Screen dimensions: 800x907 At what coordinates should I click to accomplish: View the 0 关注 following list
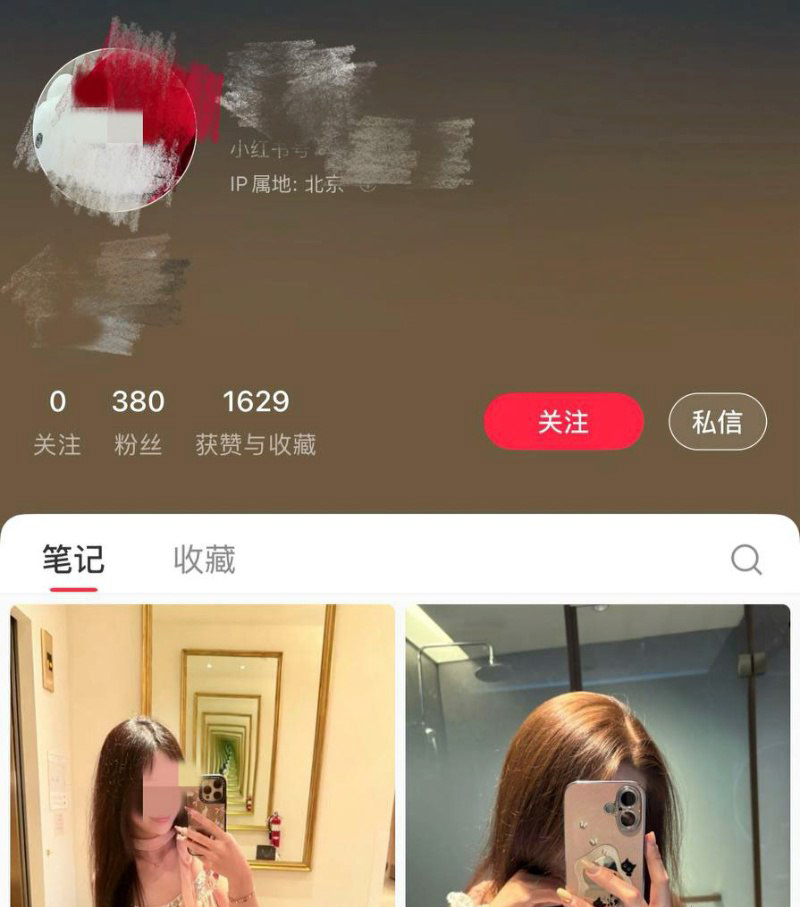tap(57, 422)
